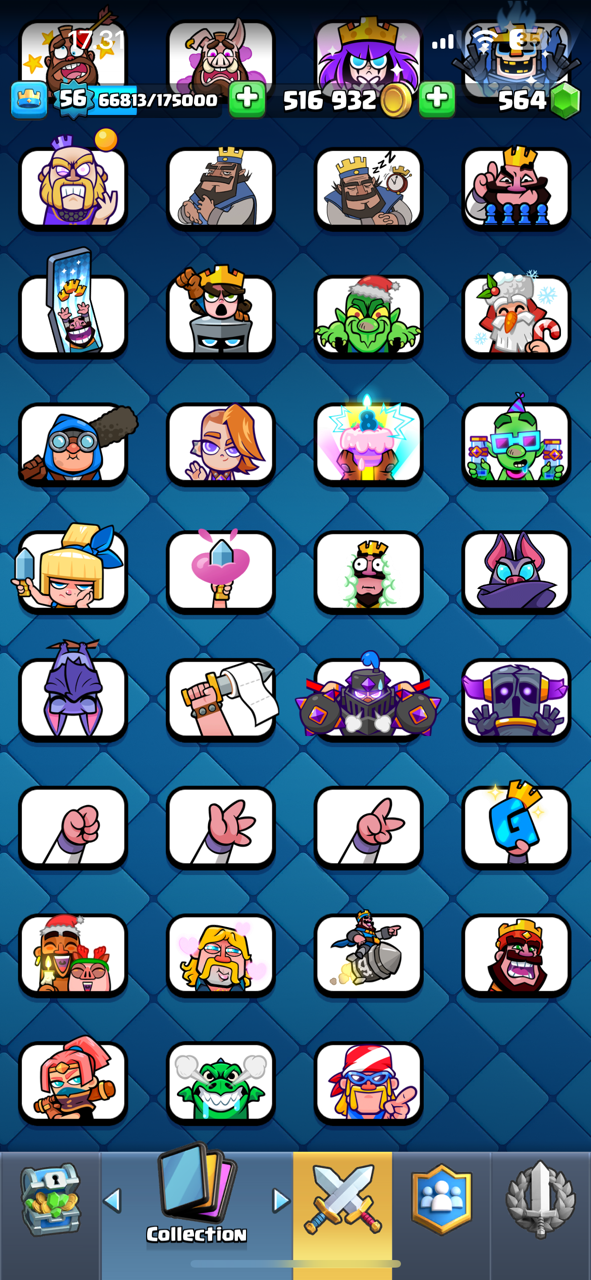Viewport: 591px width, 1280px height.
Task: Select the sleeping king emote
Action: [x=369, y=189]
